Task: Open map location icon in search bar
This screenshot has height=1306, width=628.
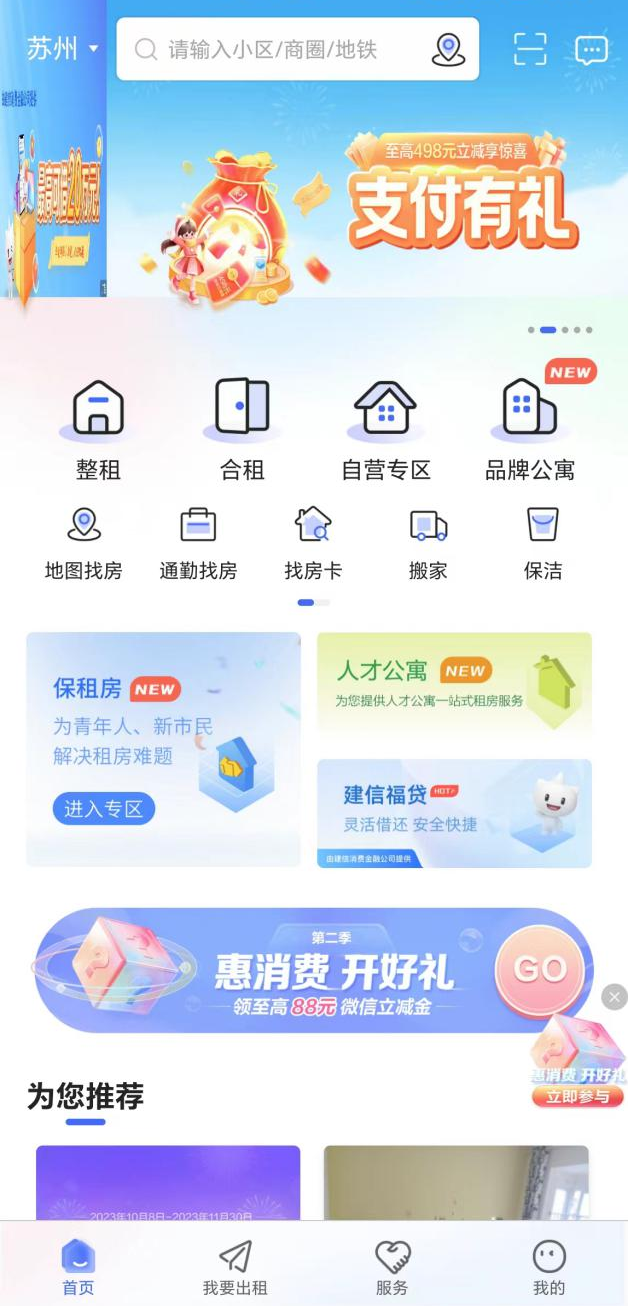Action: pyautogui.click(x=449, y=49)
